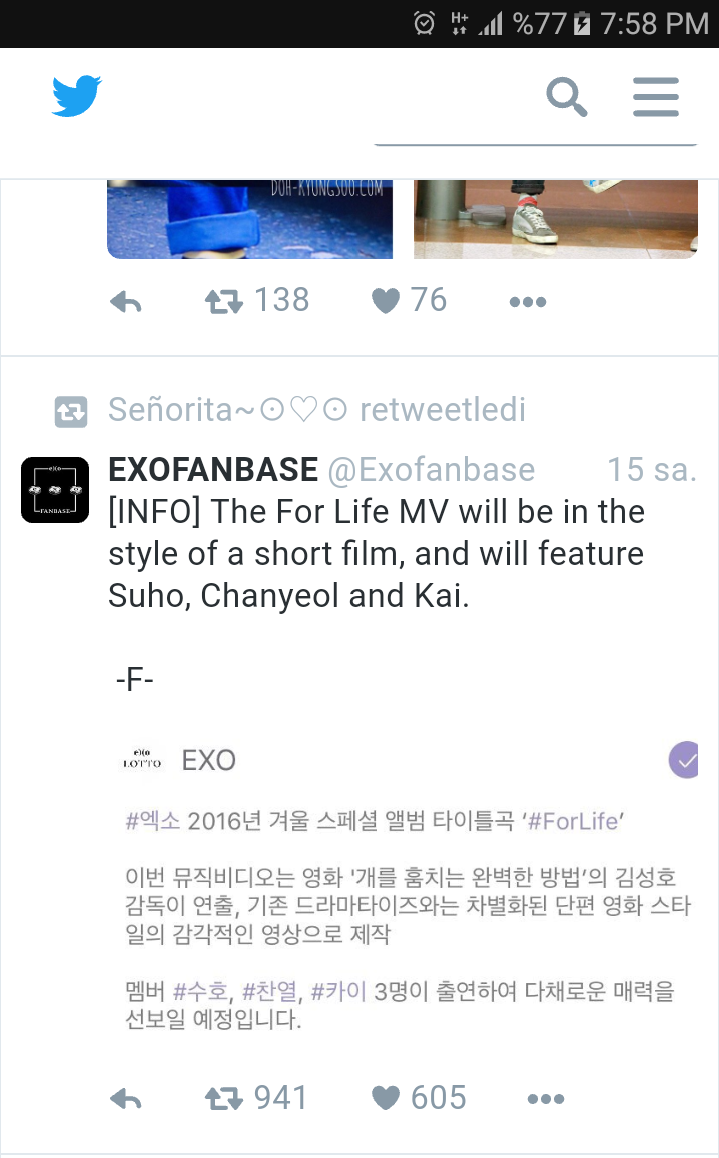Open the Twitter home bird logo
Viewport: 719px width, 1158px height.
coord(77,97)
